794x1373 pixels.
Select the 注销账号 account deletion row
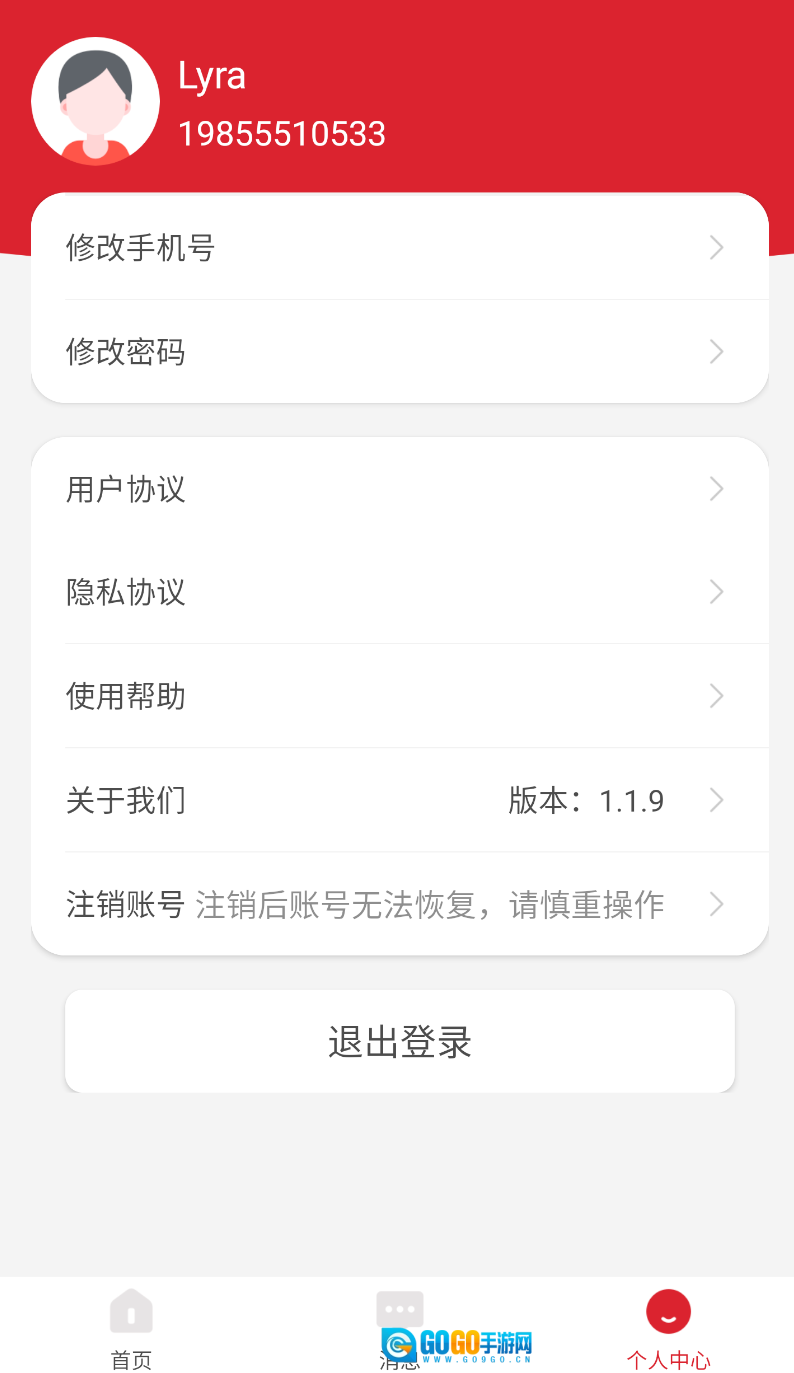[x=400, y=904]
